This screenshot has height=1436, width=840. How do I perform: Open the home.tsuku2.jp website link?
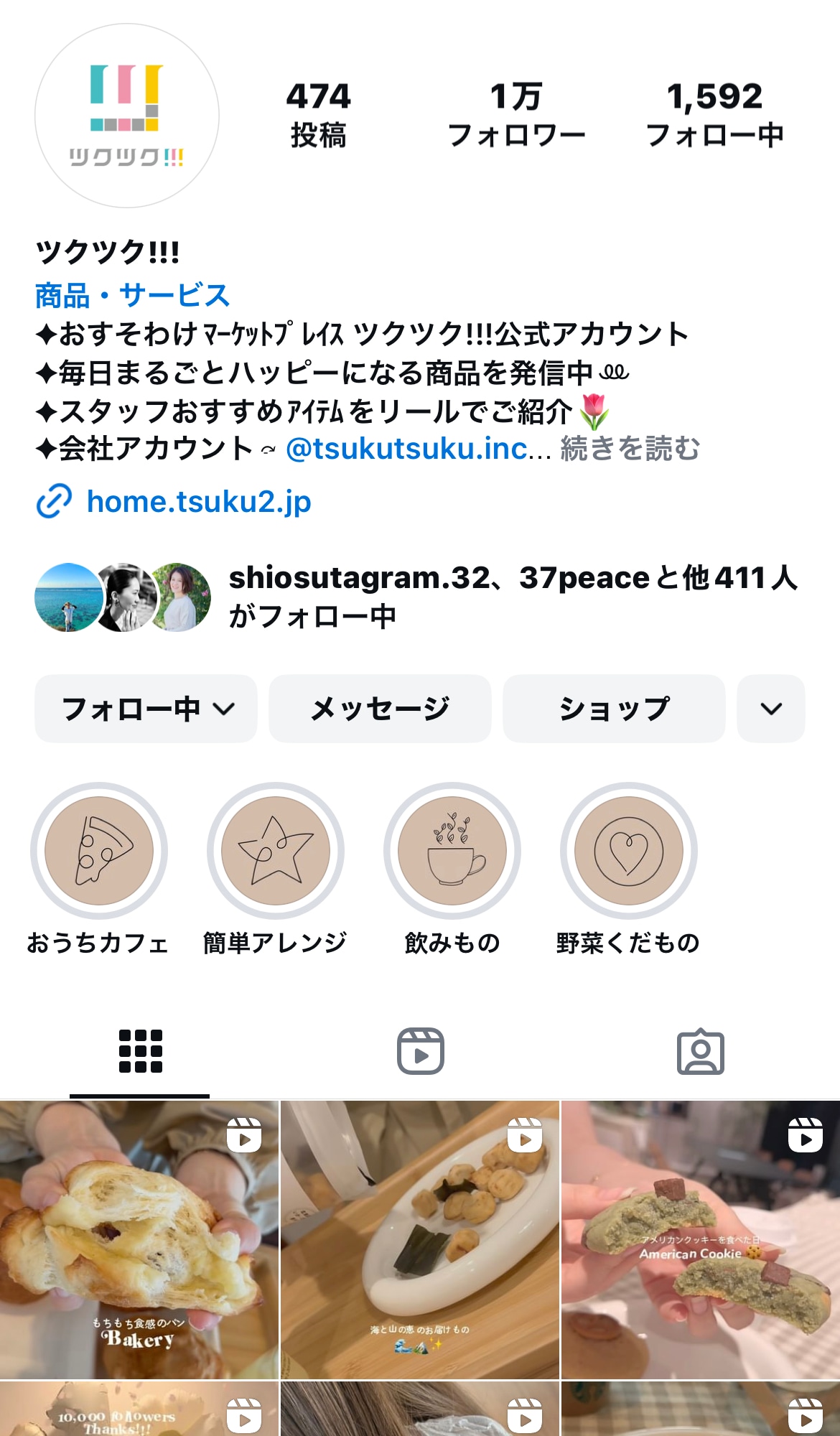click(x=198, y=502)
